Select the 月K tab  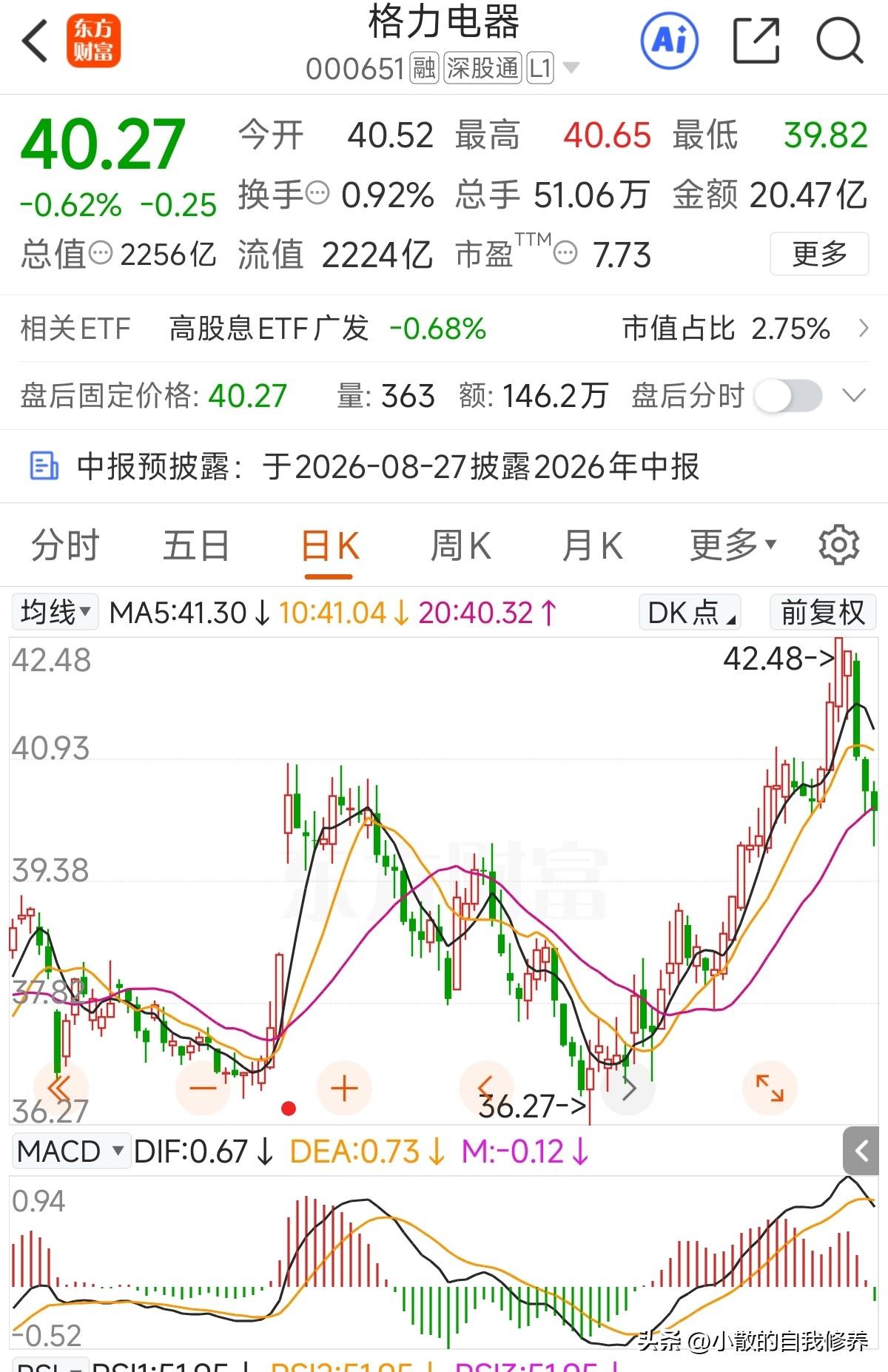pos(592,546)
